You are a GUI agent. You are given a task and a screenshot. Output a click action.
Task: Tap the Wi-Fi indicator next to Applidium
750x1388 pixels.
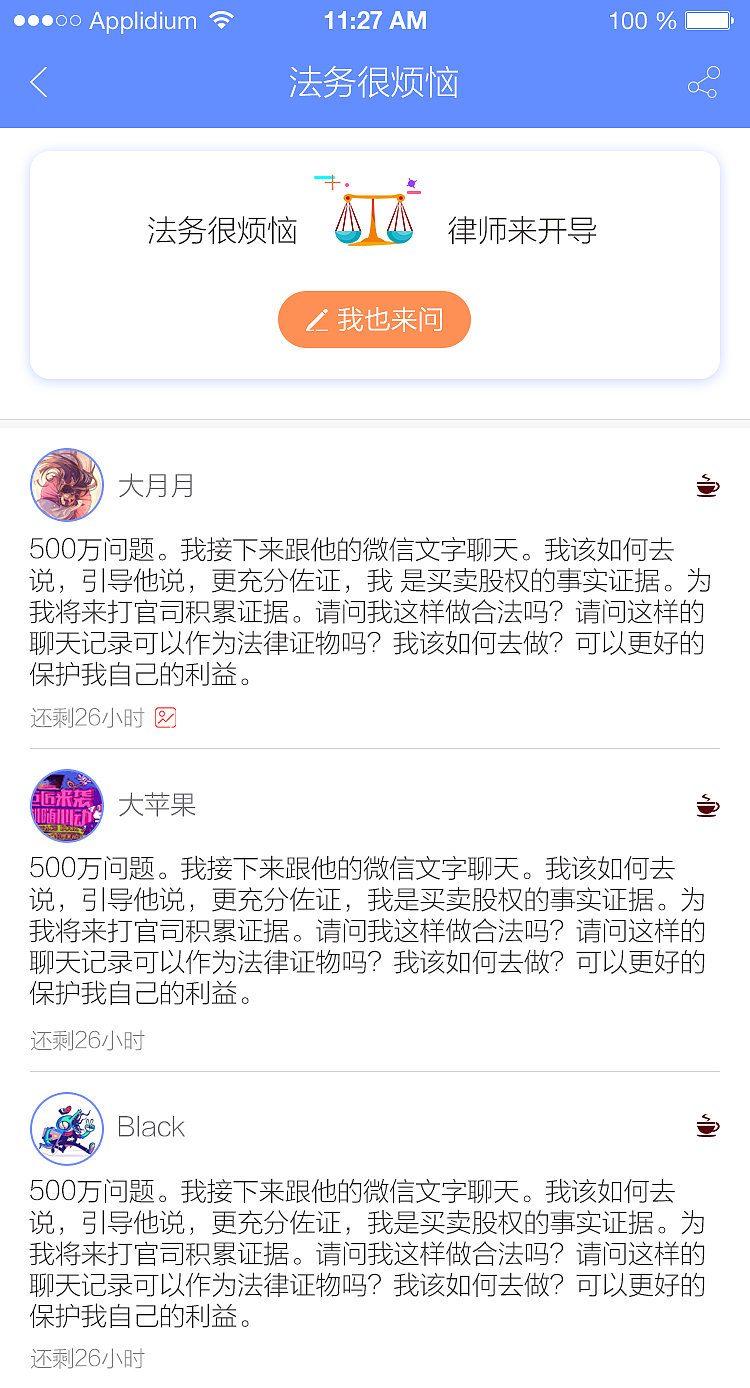(x=219, y=18)
